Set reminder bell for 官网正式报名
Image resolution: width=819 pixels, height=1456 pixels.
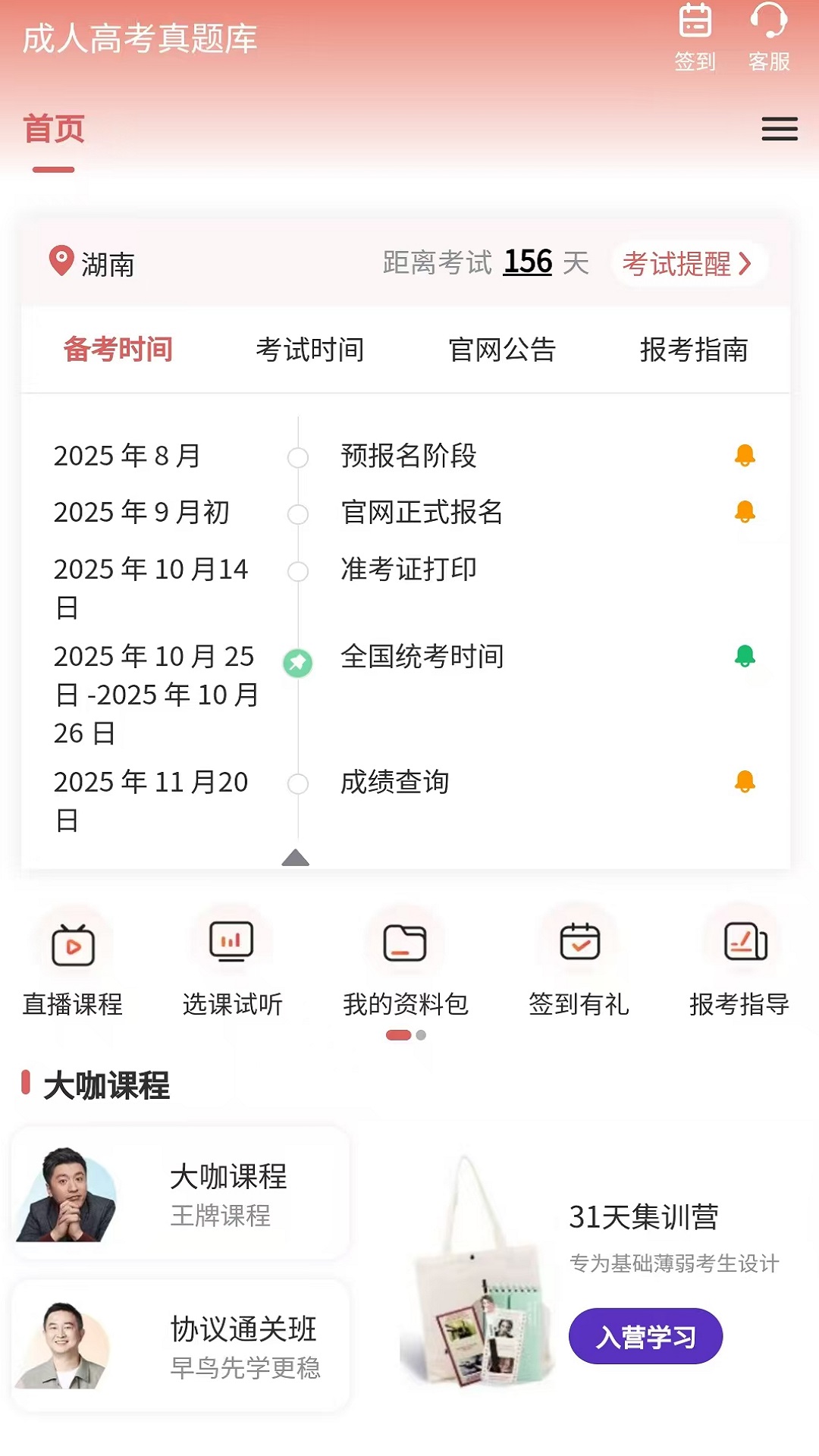click(745, 512)
